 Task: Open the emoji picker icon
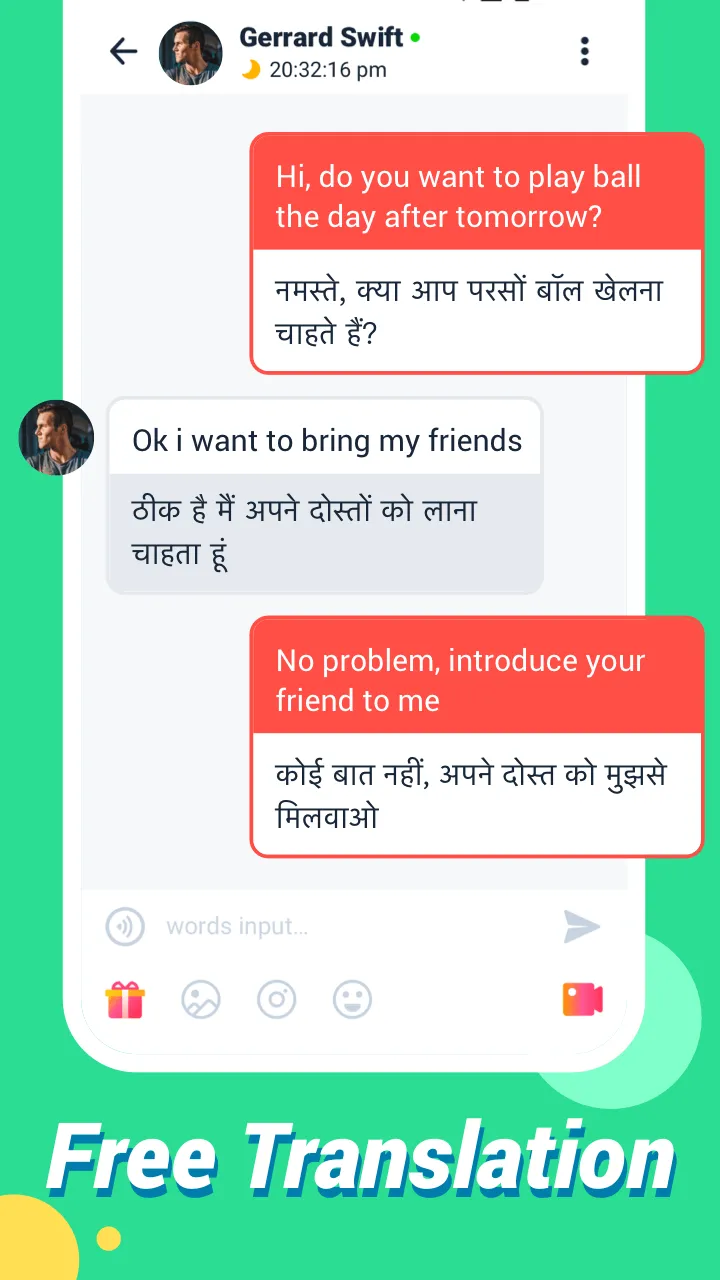pyautogui.click(x=352, y=999)
